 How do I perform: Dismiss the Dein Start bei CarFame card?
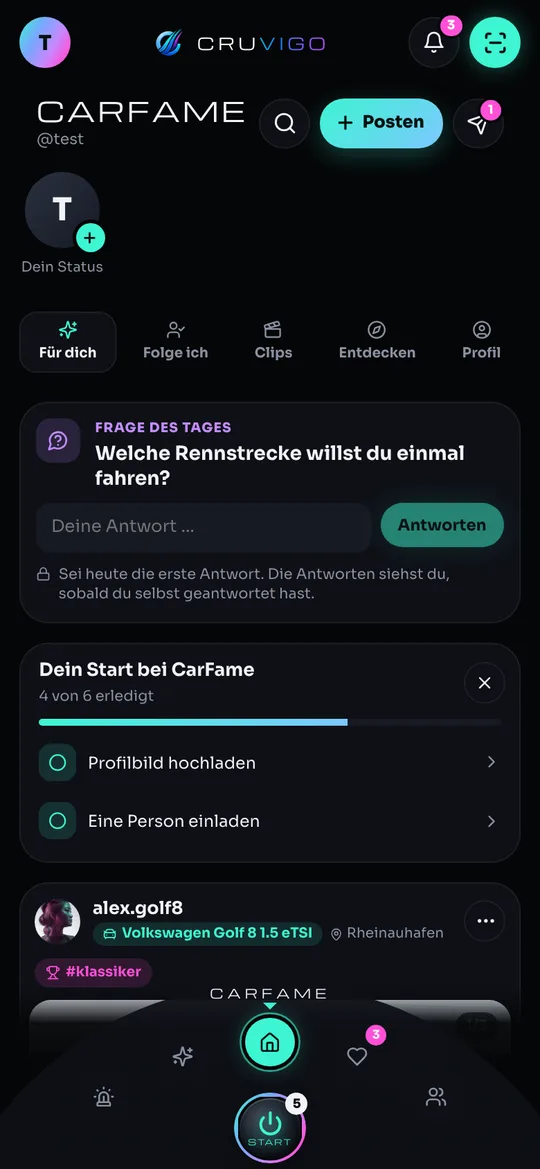[484, 682]
